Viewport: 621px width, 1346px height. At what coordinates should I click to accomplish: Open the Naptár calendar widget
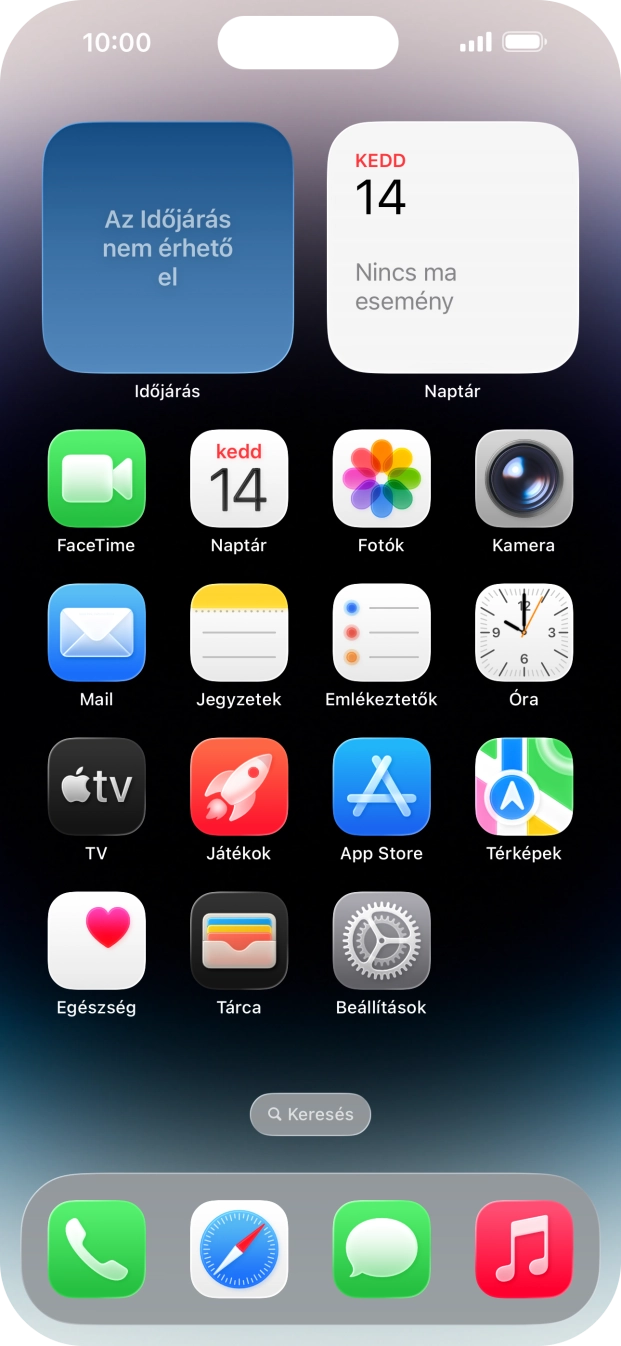(452, 248)
